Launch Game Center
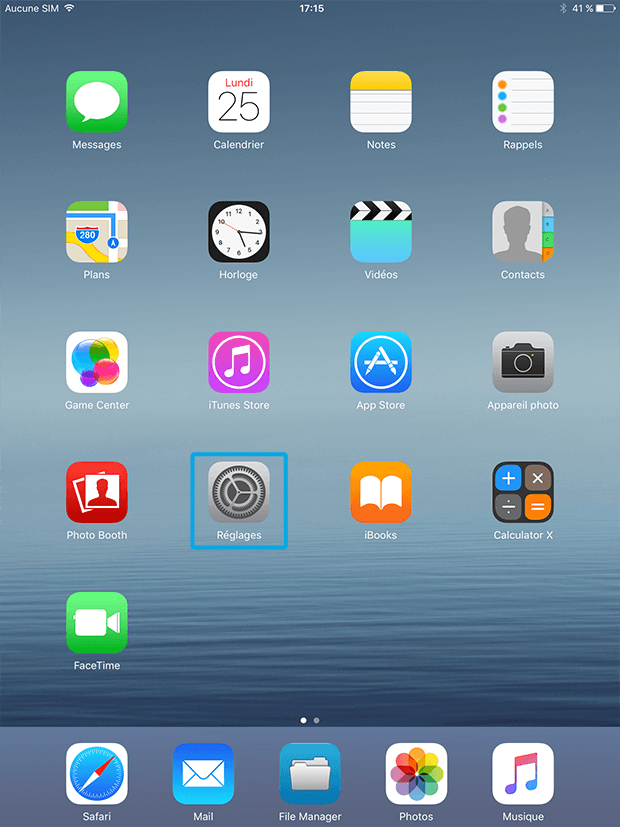This screenshot has width=620, height=827. point(97,362)
